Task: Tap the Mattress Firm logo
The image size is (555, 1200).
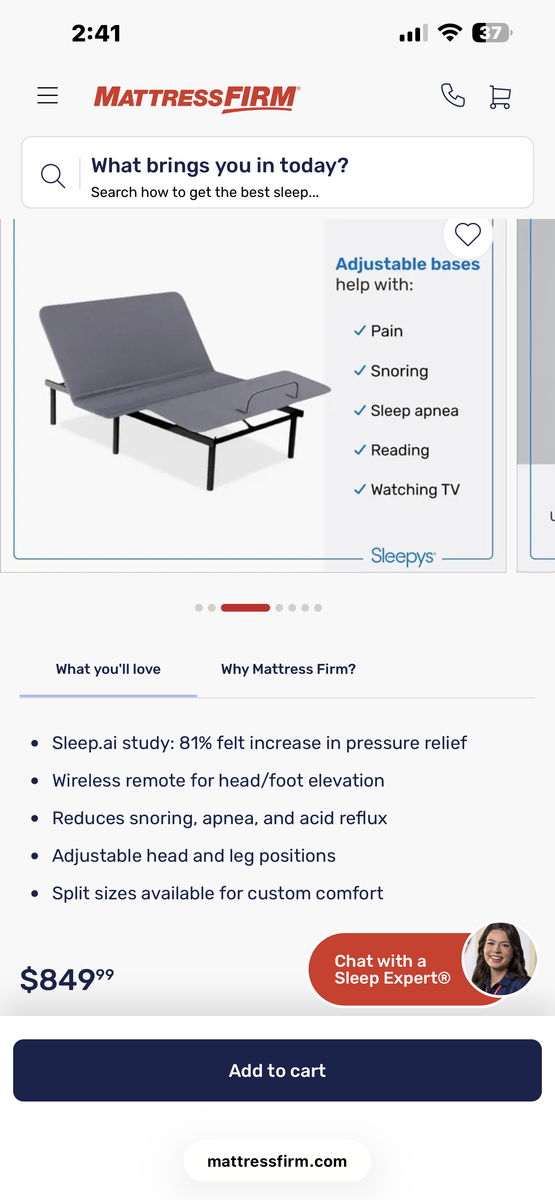Action: (197, 98)
